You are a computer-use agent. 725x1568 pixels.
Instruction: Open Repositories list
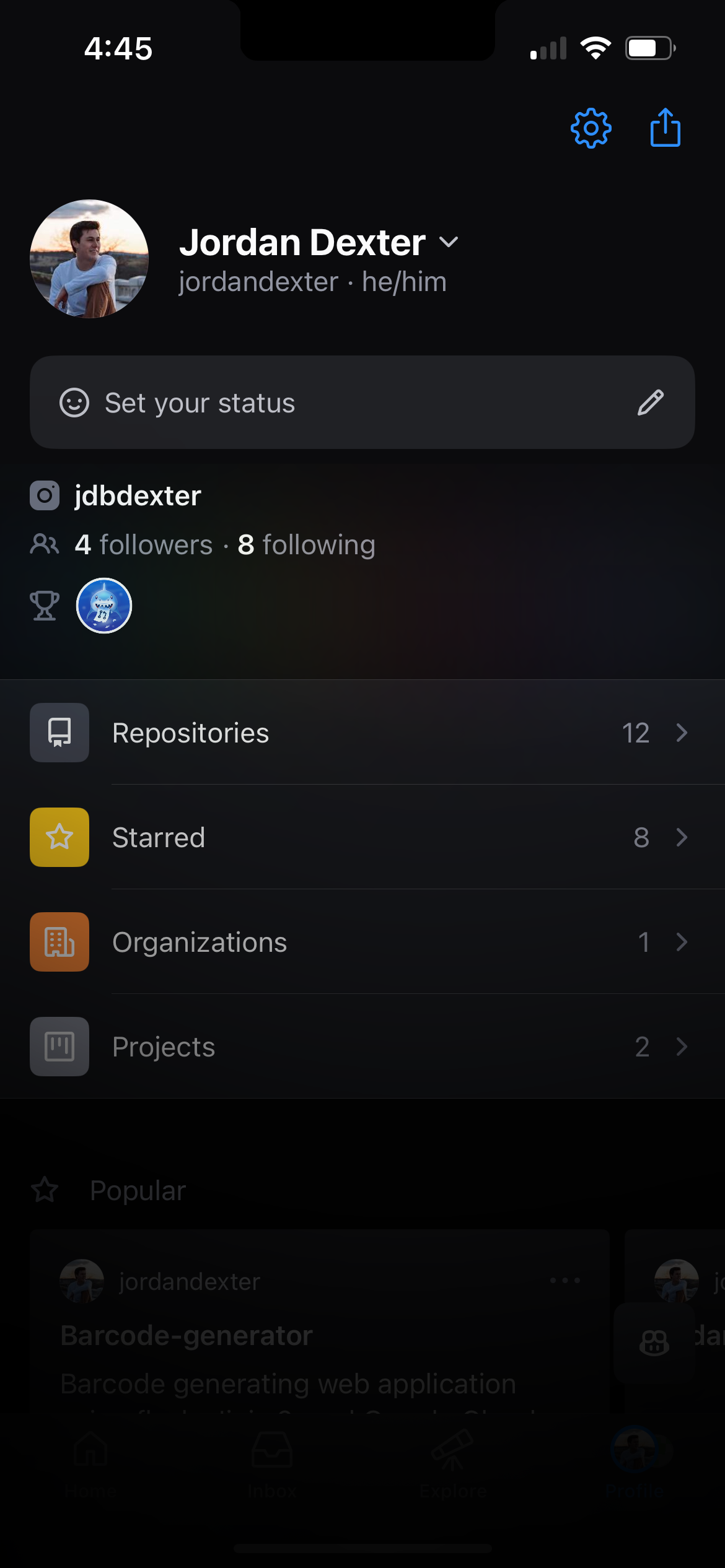362,733
